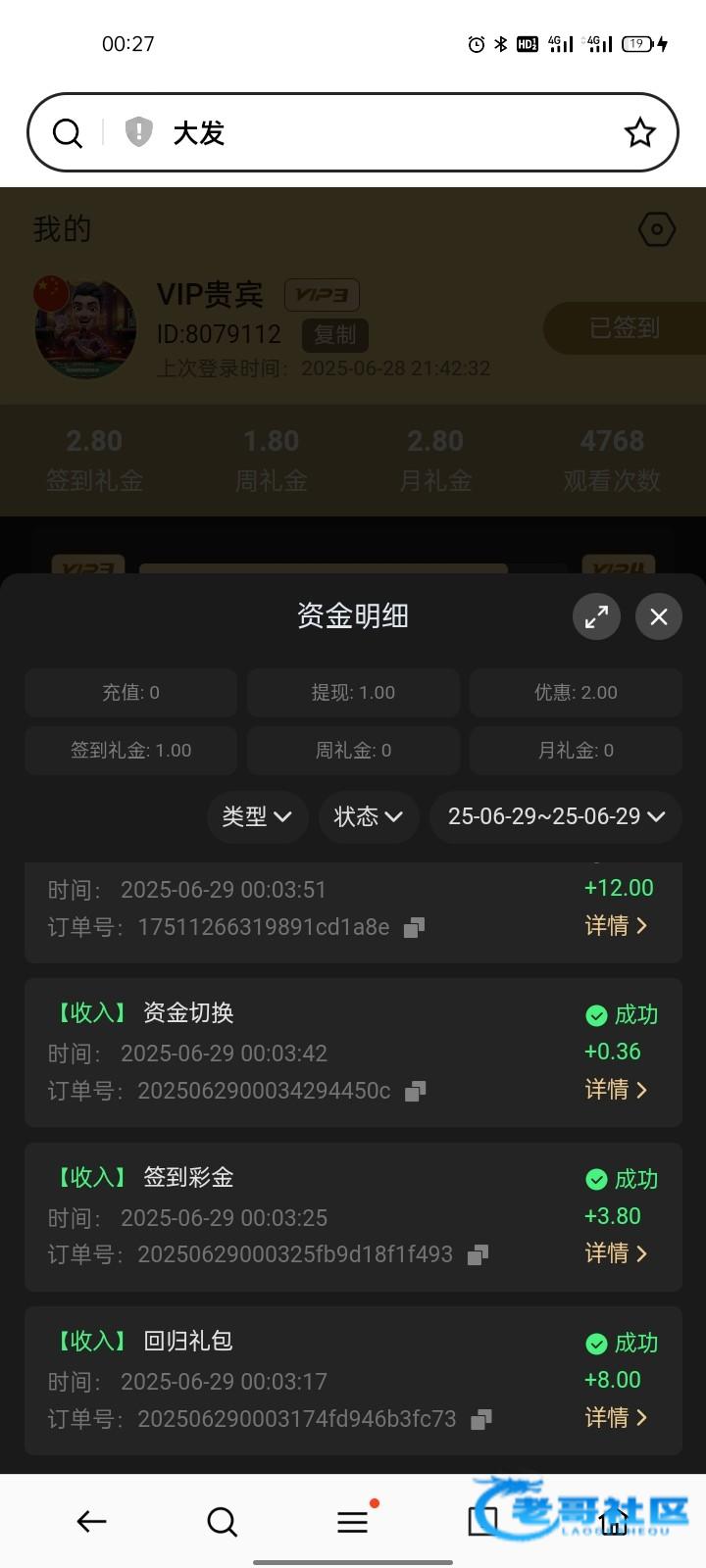Image resolution: width=706 pixels, height=1568 pixels.
Task: Change the 25-06-29~25-06-29 date range
Action: (556, 816)
